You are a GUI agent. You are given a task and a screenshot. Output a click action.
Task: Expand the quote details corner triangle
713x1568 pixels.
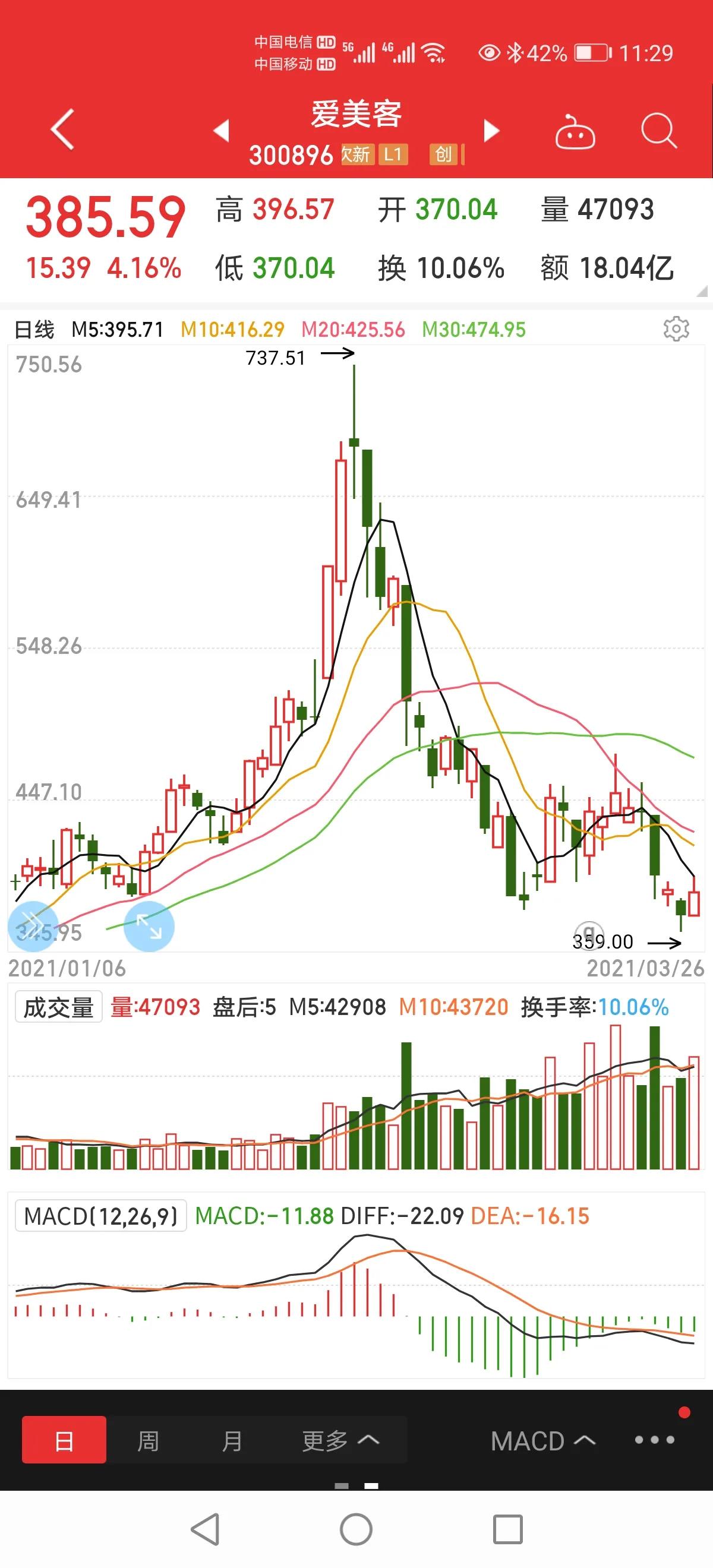click(x=702, y=292)
